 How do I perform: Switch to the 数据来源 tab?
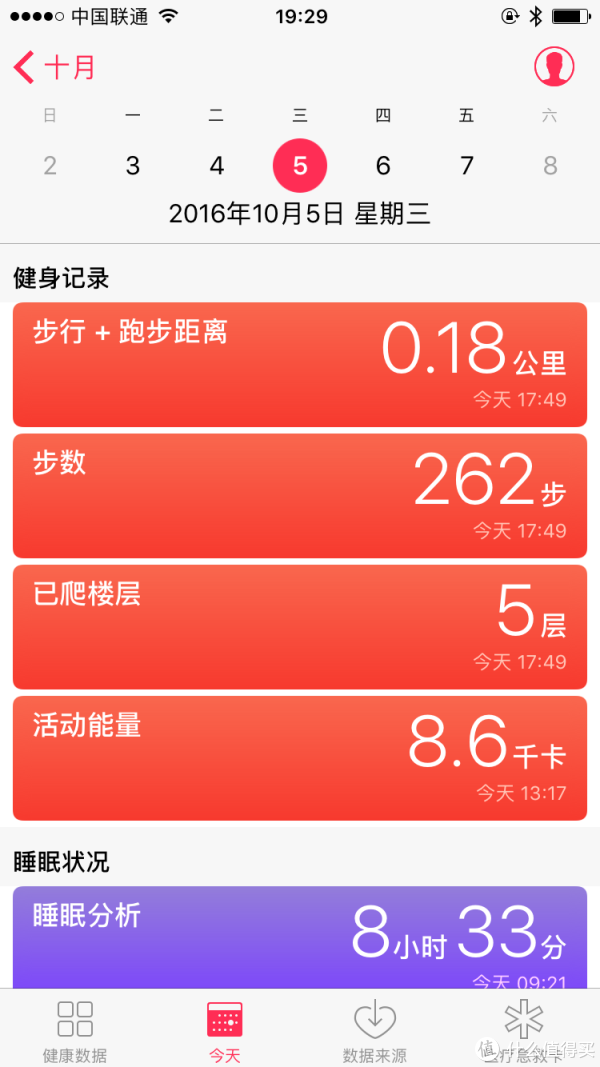pos(375,1030)
